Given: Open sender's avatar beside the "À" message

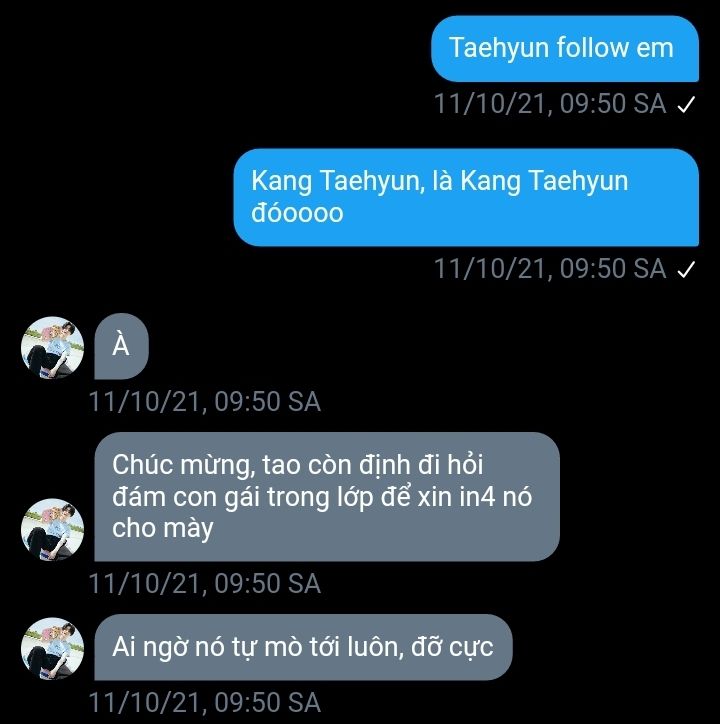Looking at the screenshot, I should pyautogui.click(x=52, y=349).
